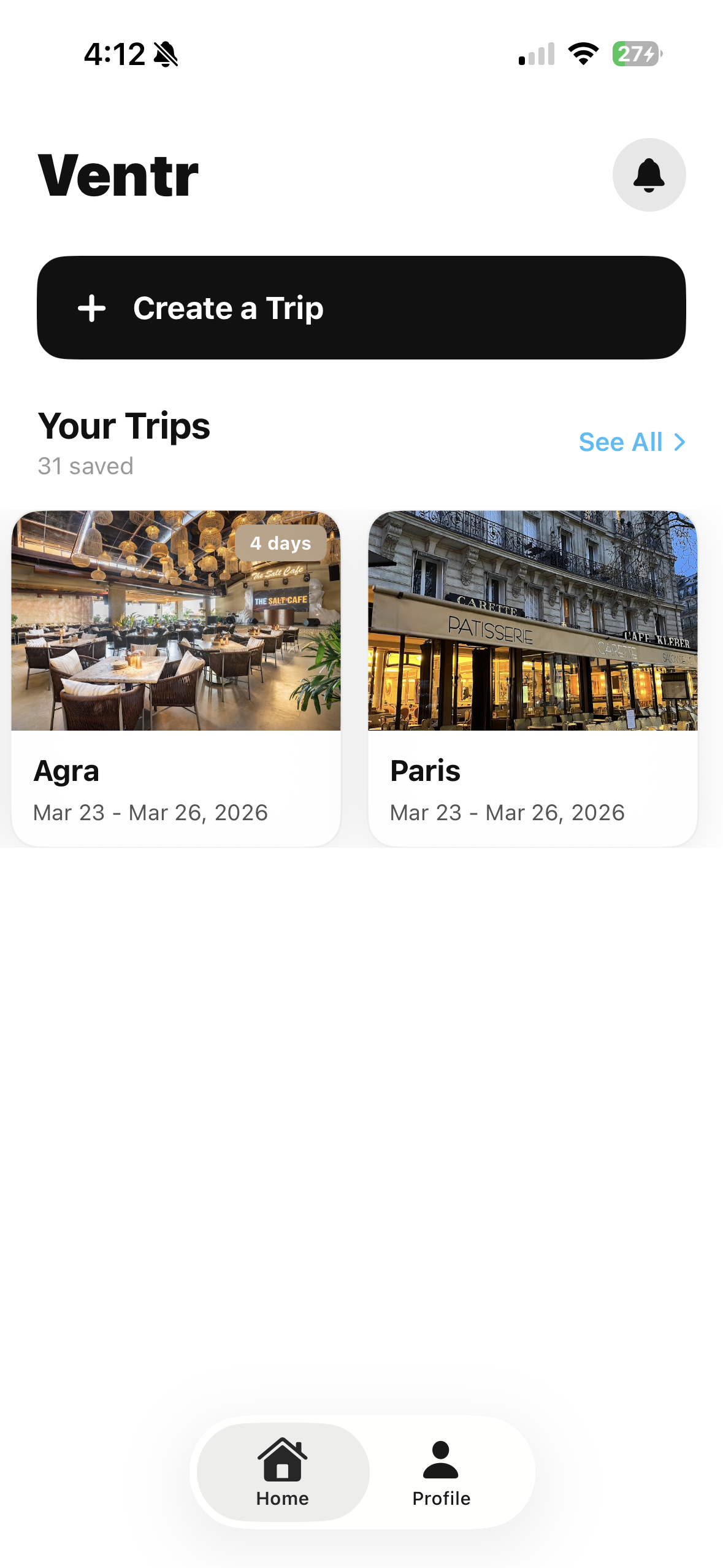
Task: Open the notification bell
Action: [x=649, y=174]
